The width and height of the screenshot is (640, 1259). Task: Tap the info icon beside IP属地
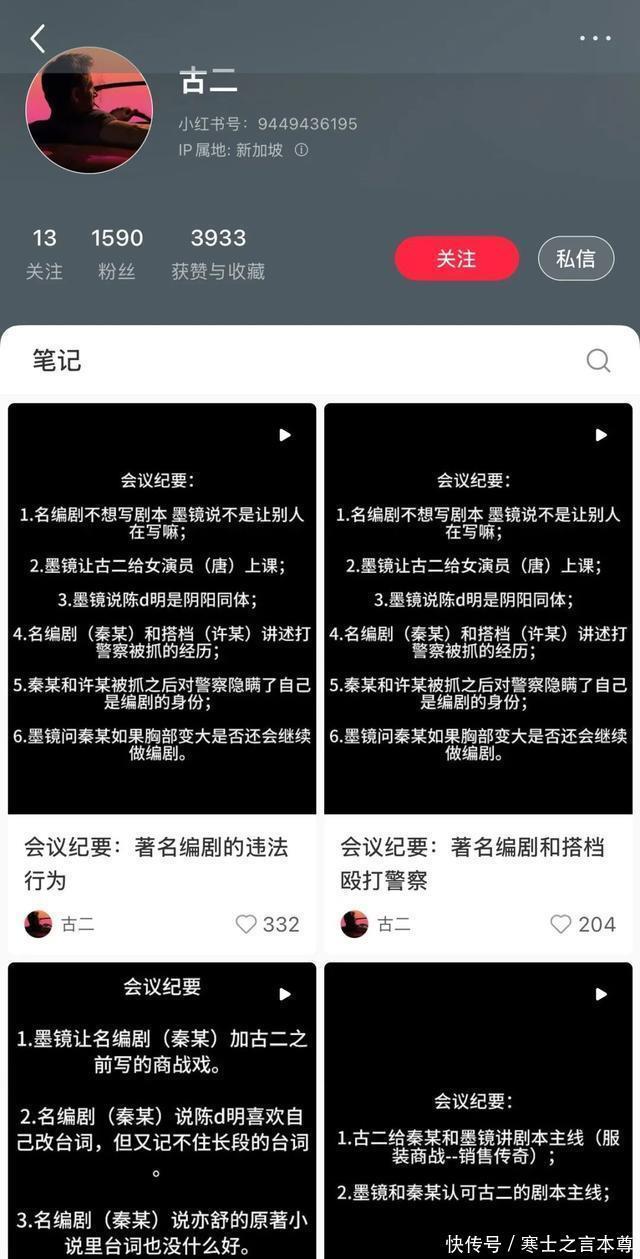(301, 150)
